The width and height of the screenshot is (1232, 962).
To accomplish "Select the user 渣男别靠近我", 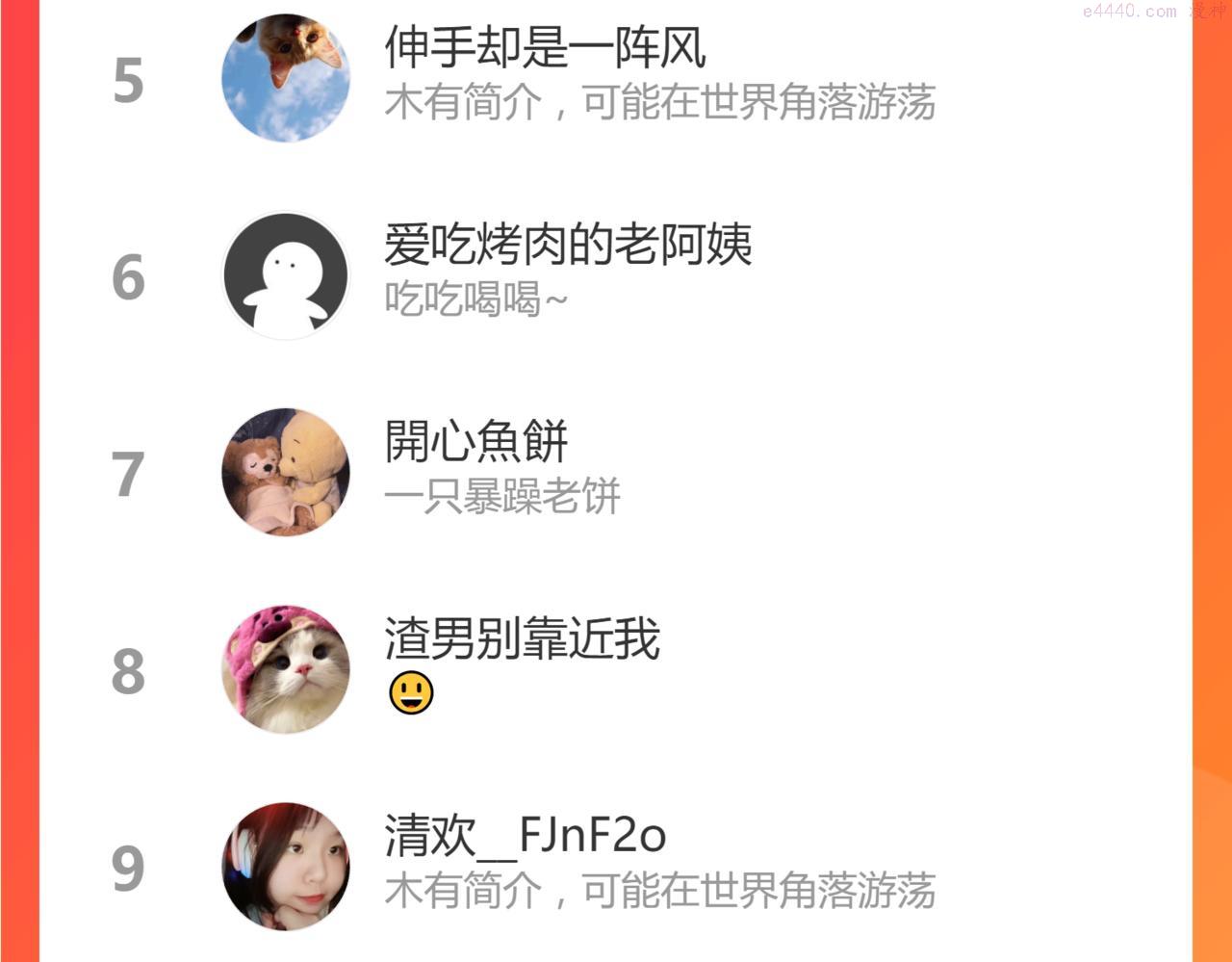I will click(x=615, y=670).
